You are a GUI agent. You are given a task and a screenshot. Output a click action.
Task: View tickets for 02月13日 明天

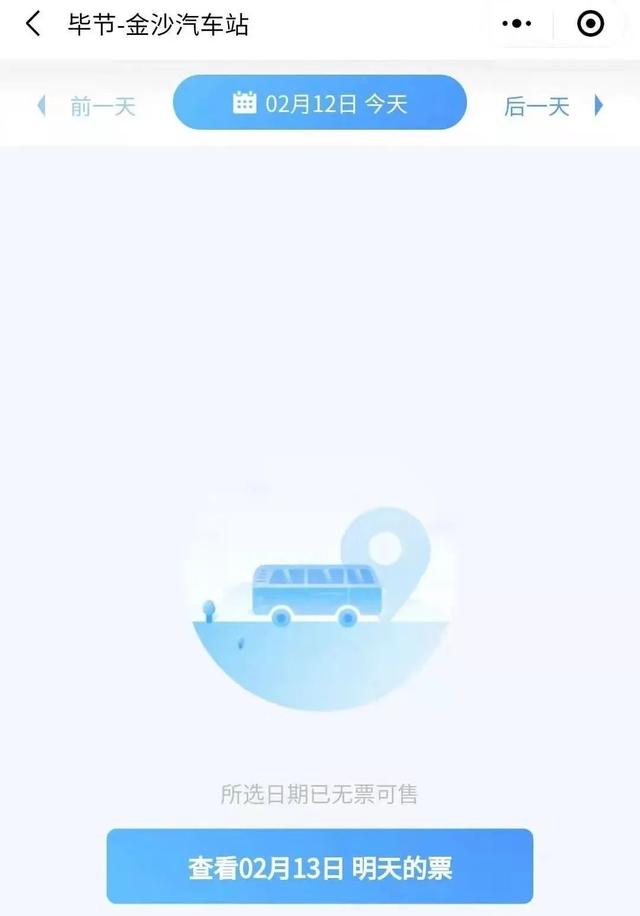pos(319,866)
